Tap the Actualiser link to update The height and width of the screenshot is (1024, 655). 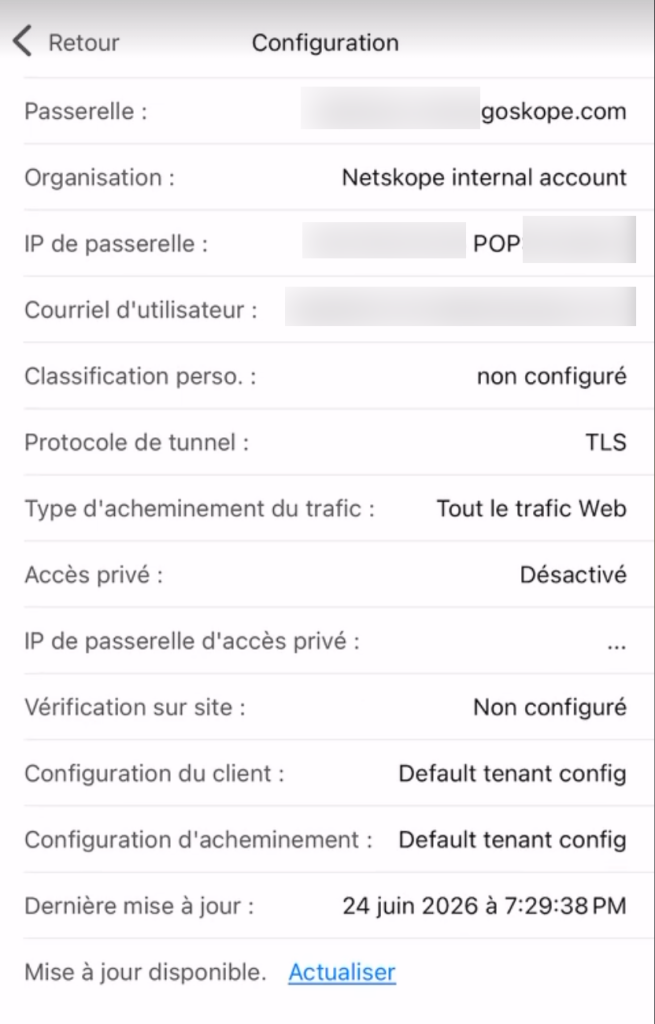coord(342,972)
